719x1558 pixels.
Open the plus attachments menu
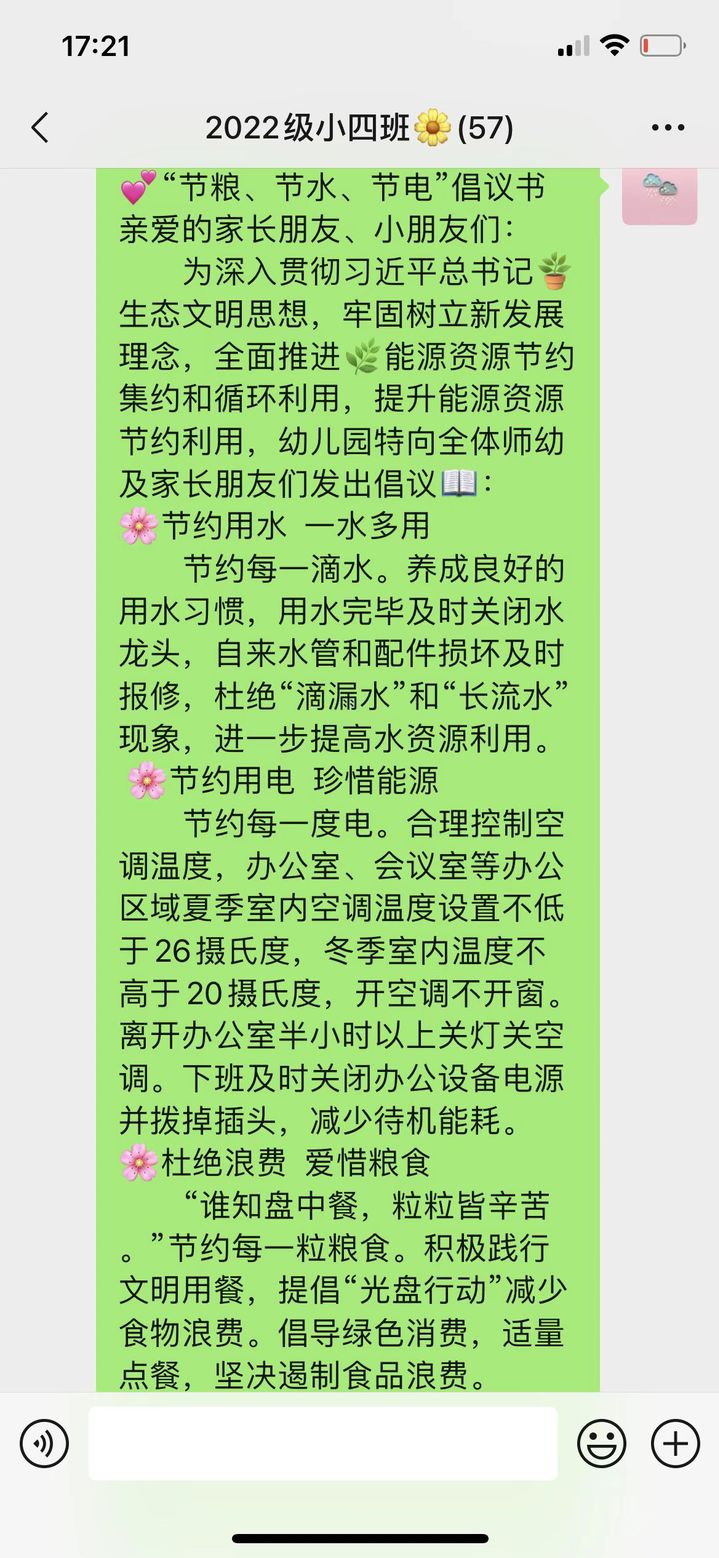click(675, 1444)
